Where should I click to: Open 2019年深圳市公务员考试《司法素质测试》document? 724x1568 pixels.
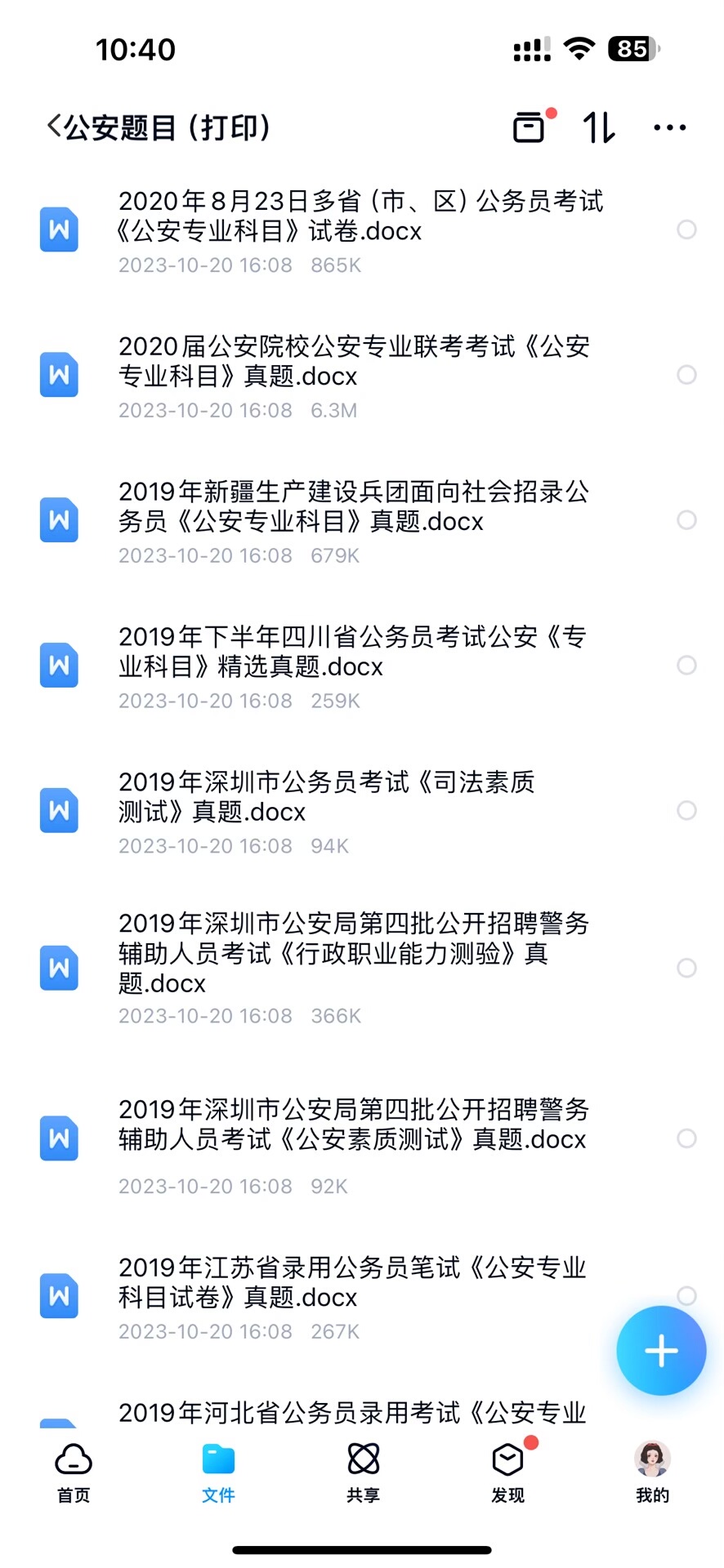(327, 797)
